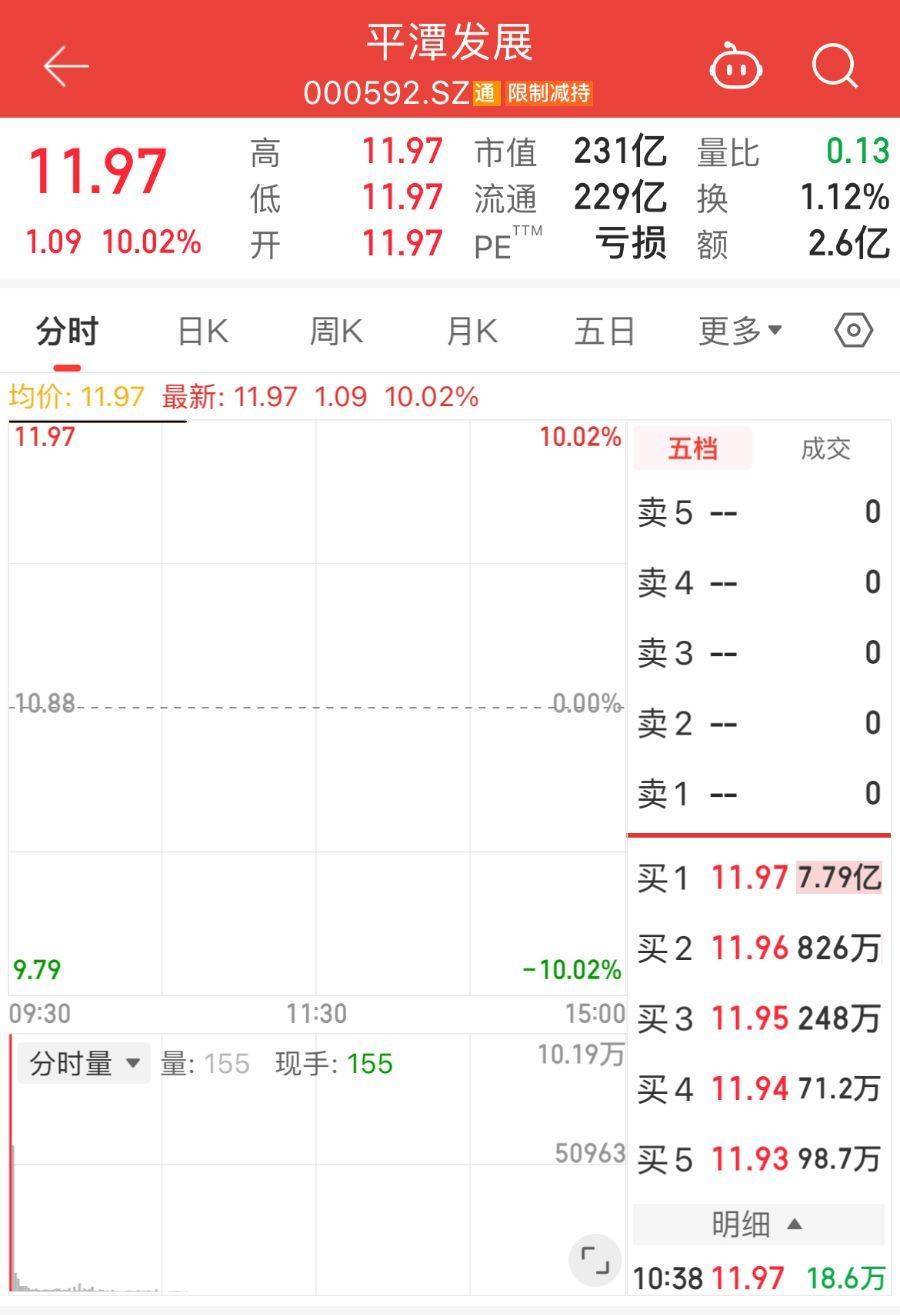Expand the 更多 dropdown
Image resolution: width=900 pixels, height=1315 pixels.
(x=740, y=331)
